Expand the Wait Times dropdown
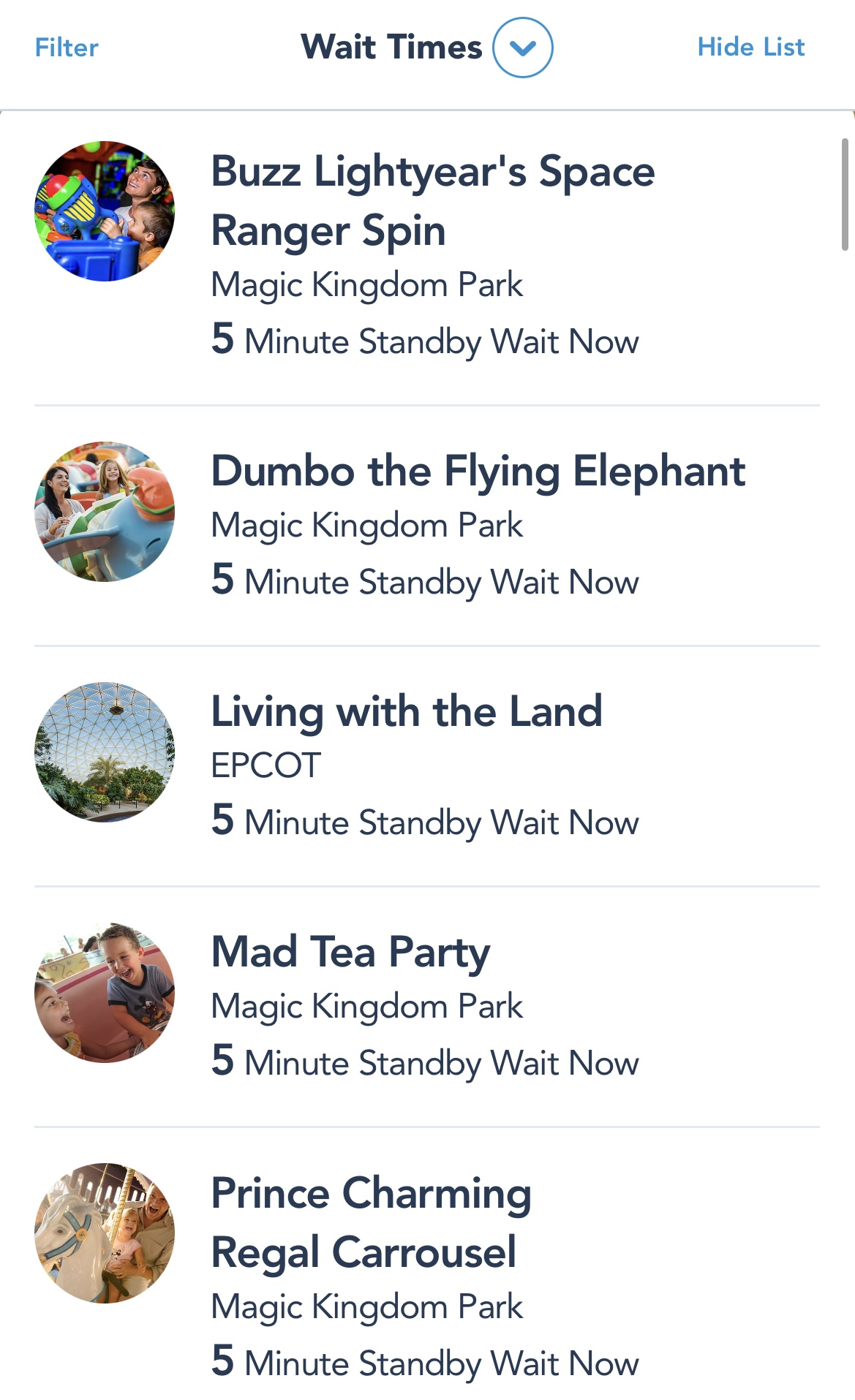Viewport: 855px width, 1400px height. [x=522, y=48]
